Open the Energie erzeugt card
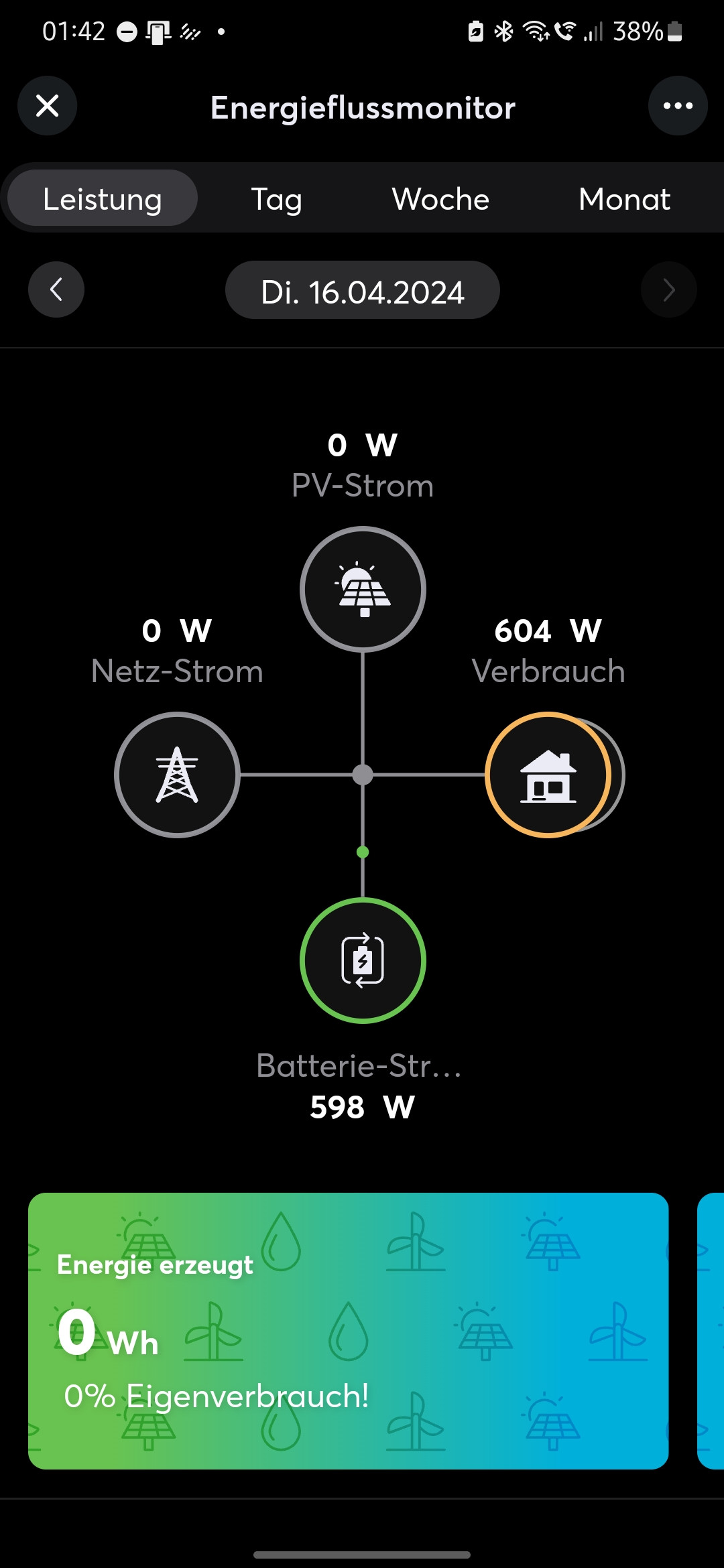Viewport: 724px width, 1568px height. pos(348,1331)
